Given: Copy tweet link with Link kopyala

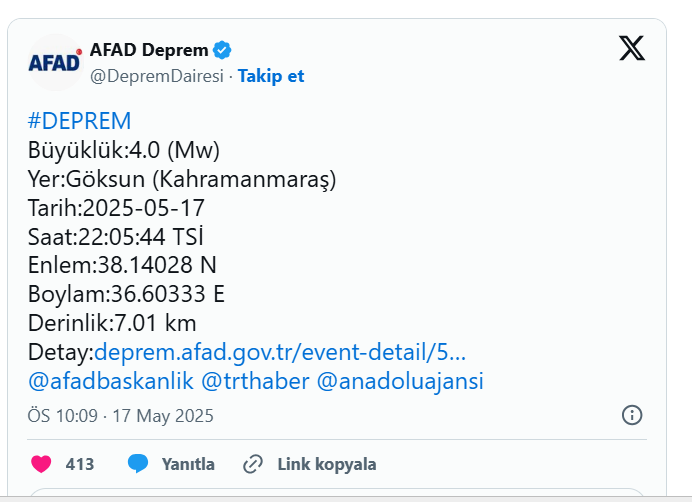Looking at the screenshot, I should coord(310,464).
